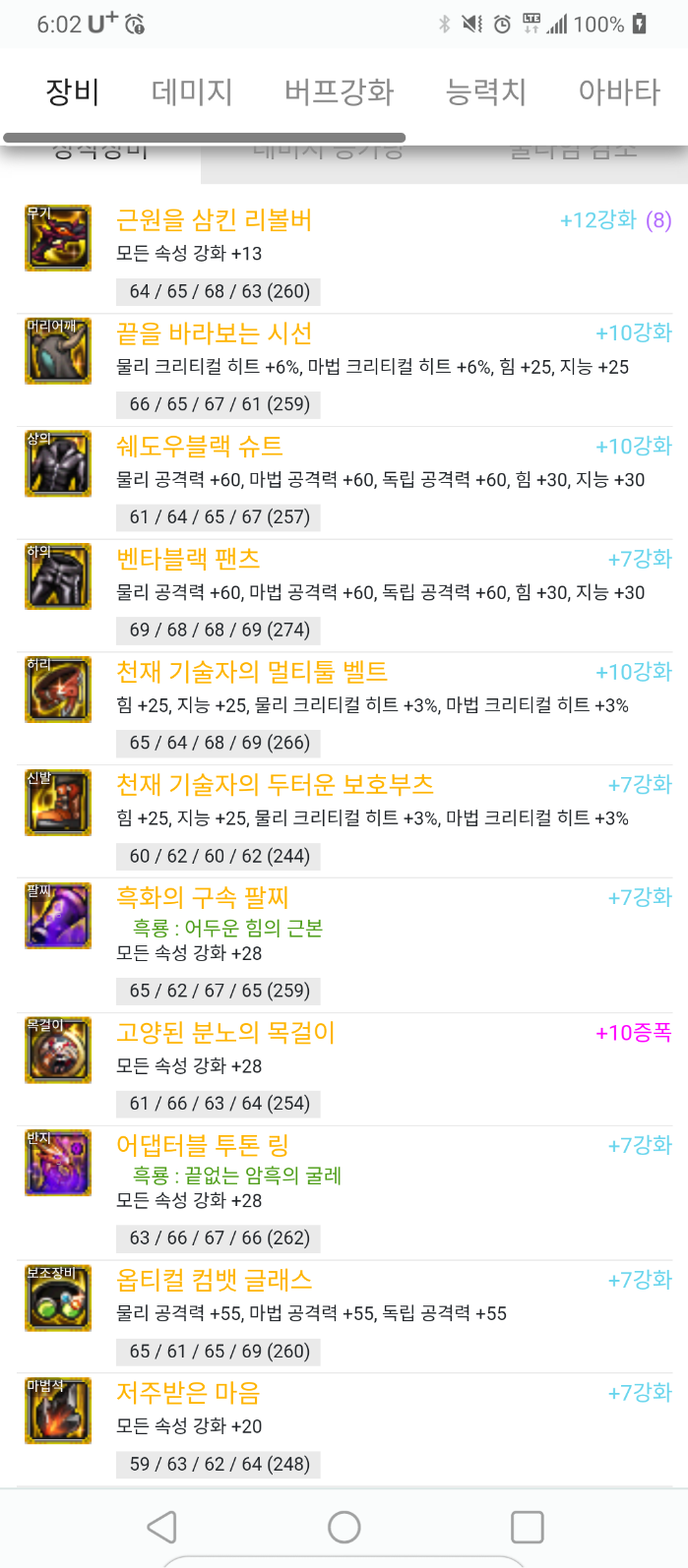This screenshot has width=688, height=1568.
Task: Open the 끝을 바라보는 시선 item
Action: pyautogui.click(x=214, y=333)
